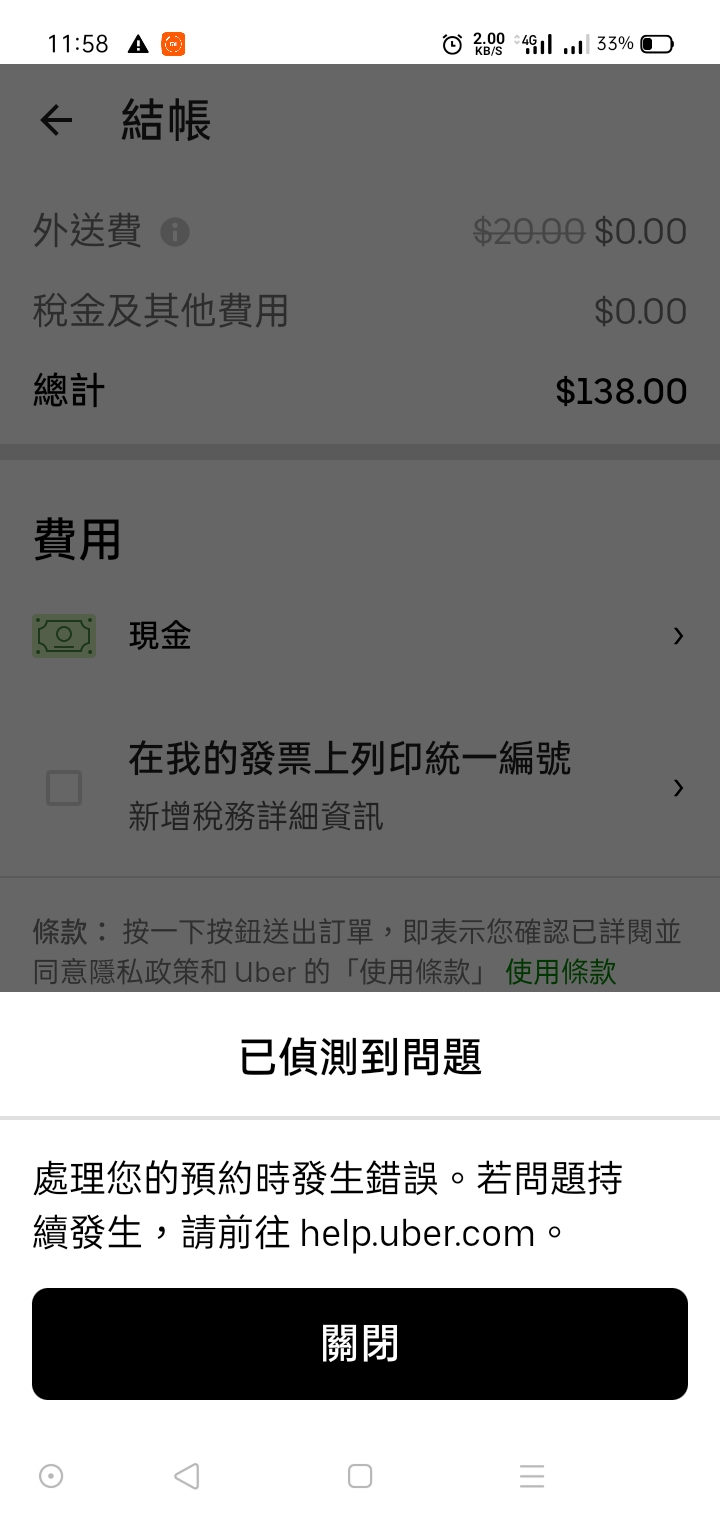Open the tax details chevron arrow

coord(679,788)
